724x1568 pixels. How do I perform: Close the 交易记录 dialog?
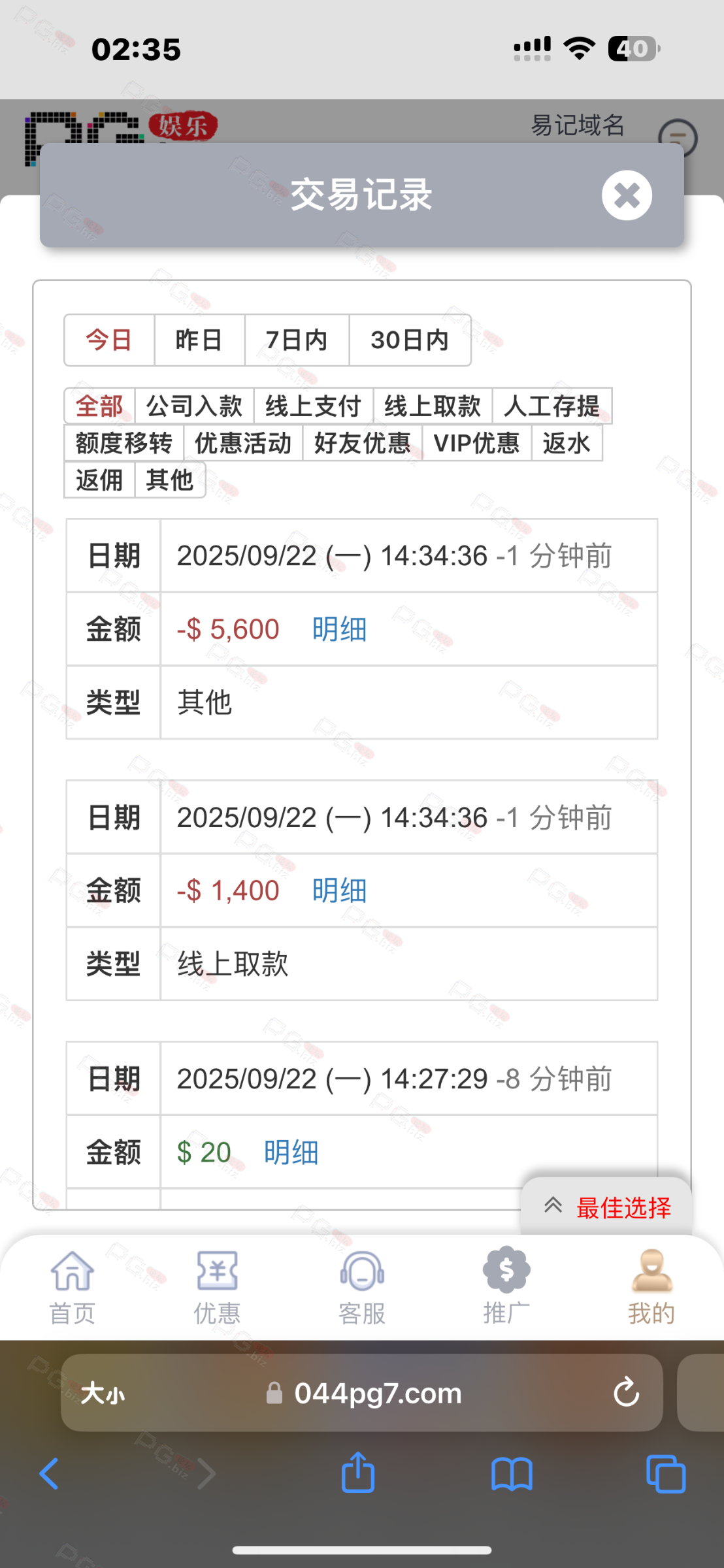coord(626,195)
